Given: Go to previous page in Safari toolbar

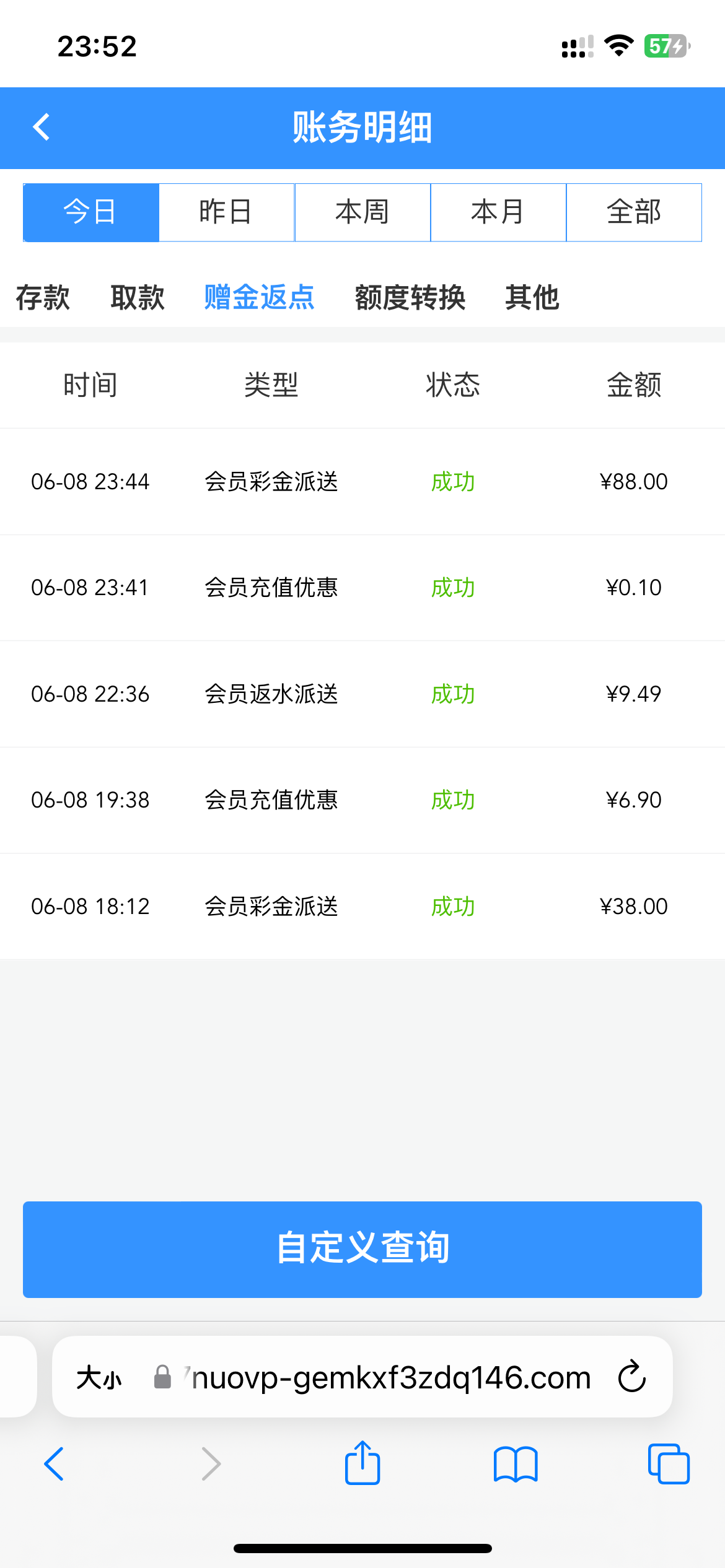Looking at the screenshot, I should [55, 1464].
